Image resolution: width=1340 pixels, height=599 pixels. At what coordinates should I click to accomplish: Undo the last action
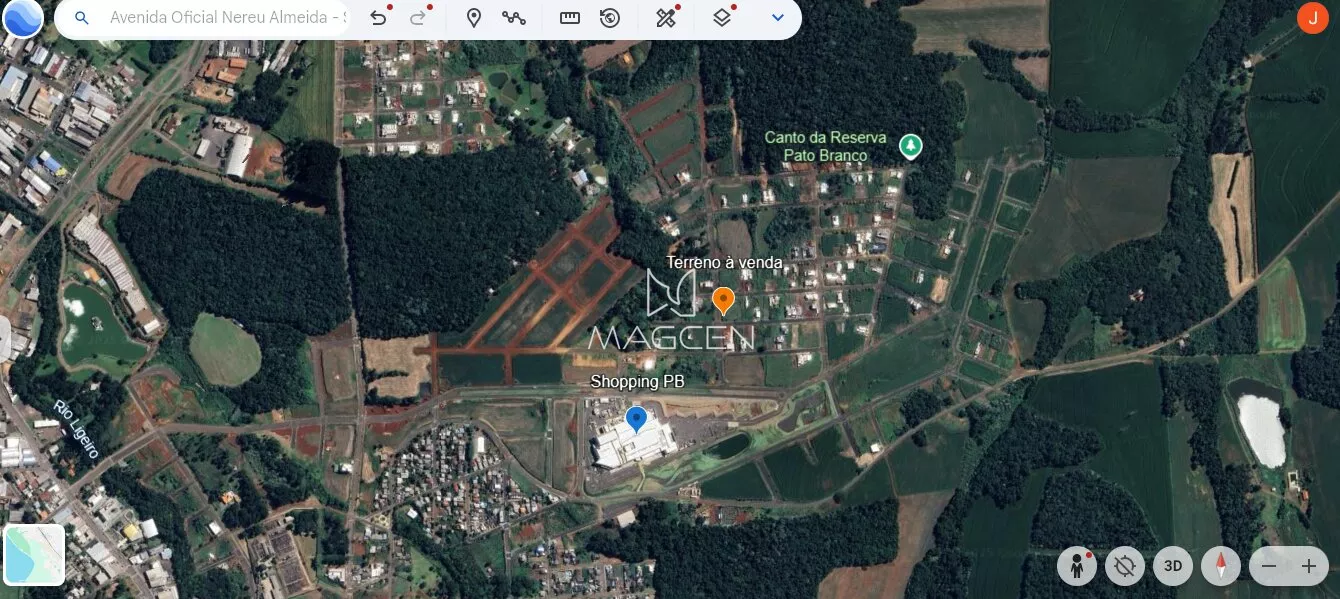pyautogui.click(x=378, y=18)
